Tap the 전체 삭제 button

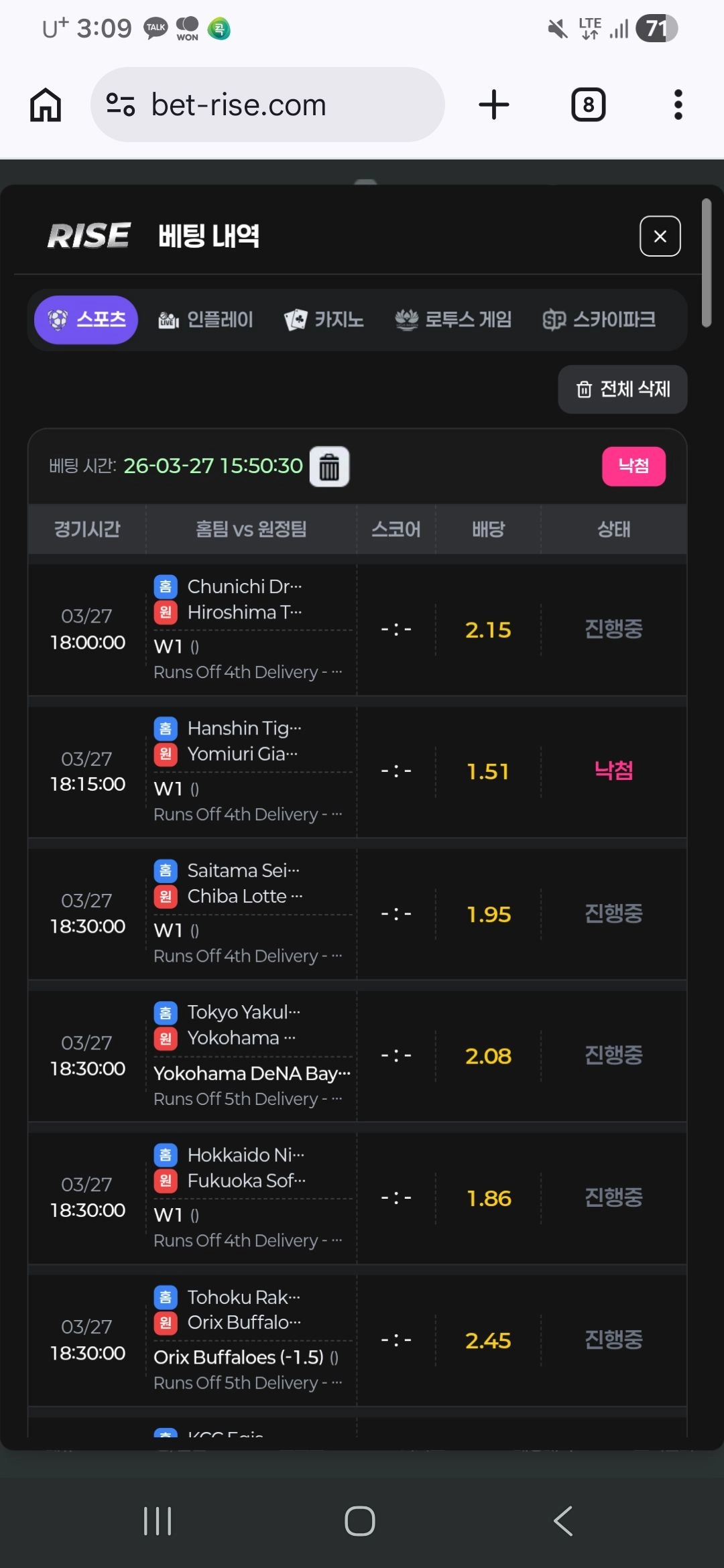(x=622, y=389)
